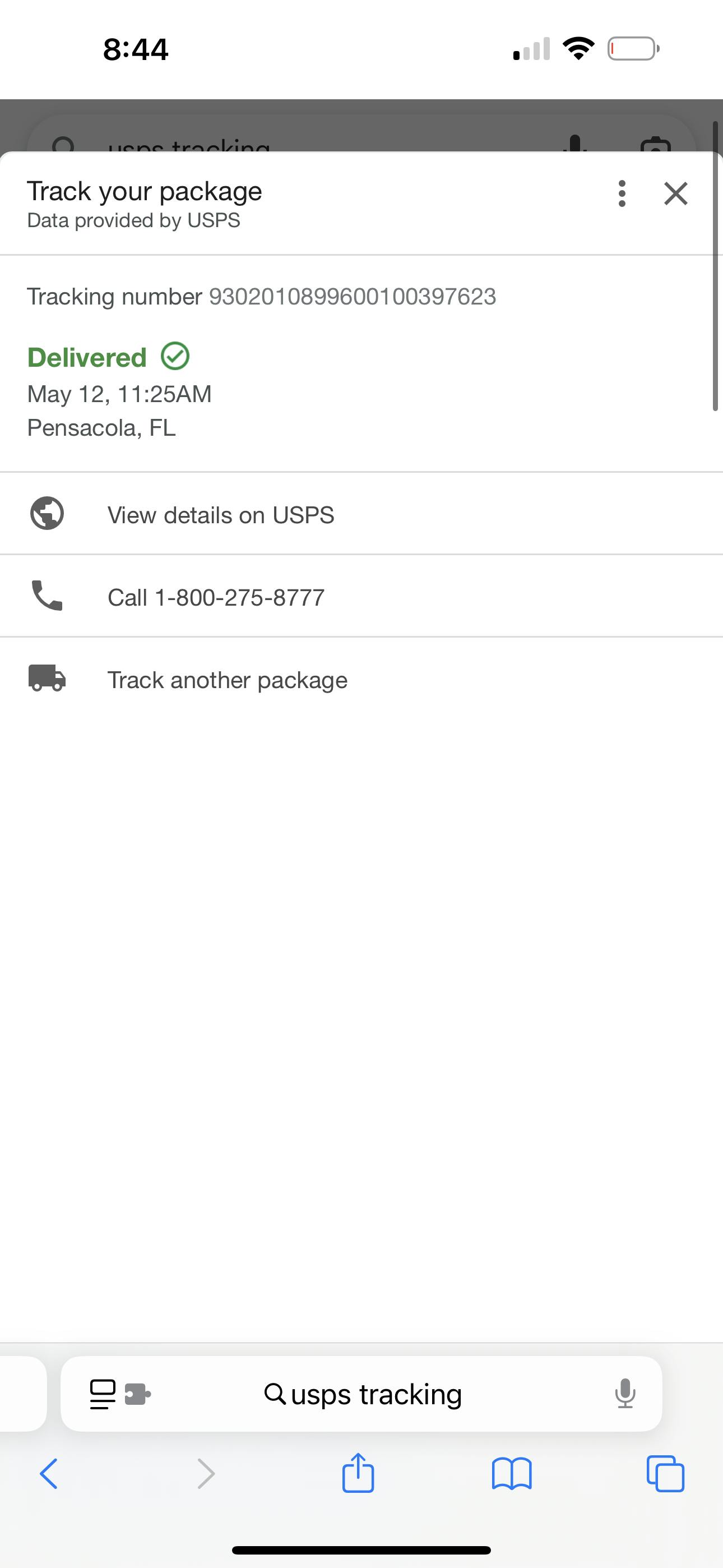Open the Safari share sheet
The image size is (723, 1568).
tap(358, 1473)
